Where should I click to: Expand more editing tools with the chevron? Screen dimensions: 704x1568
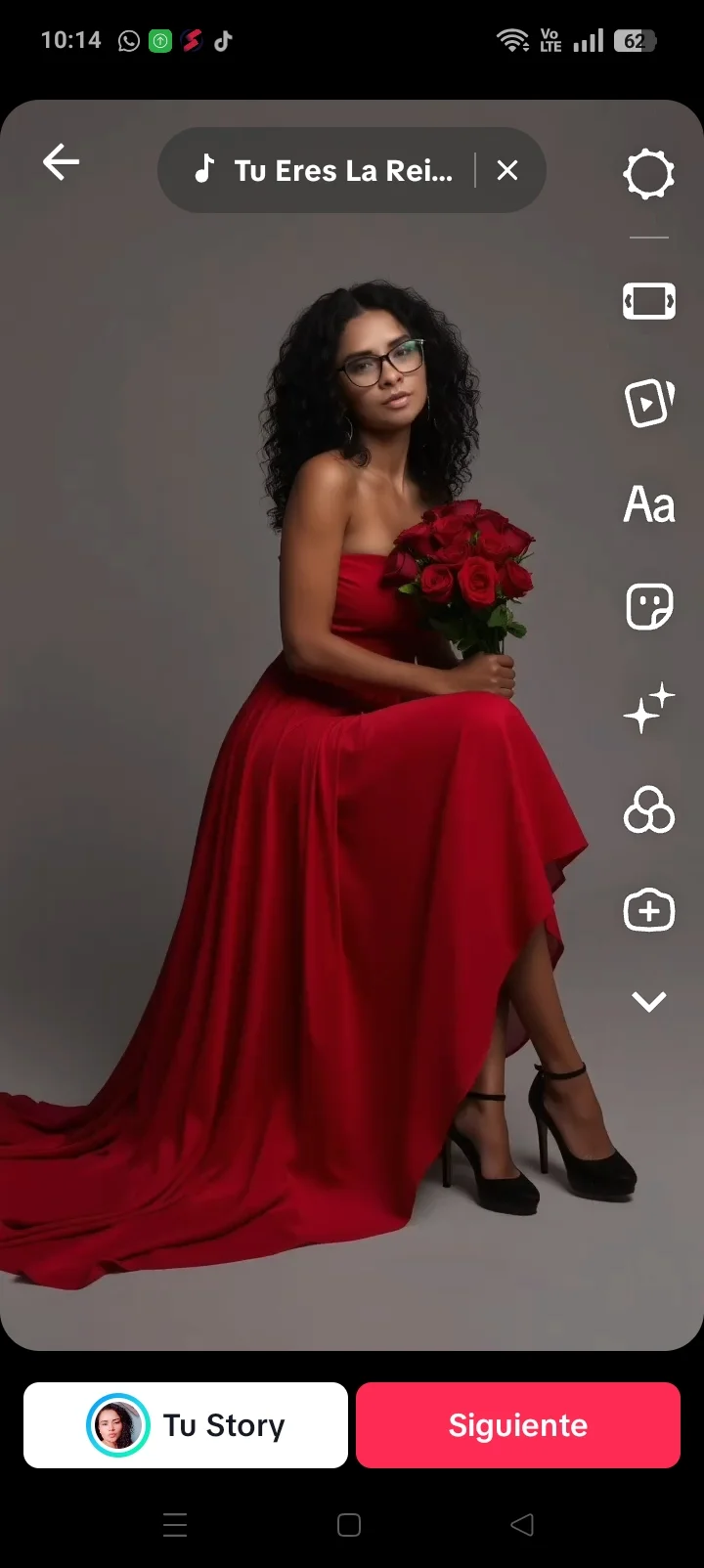648,1001
